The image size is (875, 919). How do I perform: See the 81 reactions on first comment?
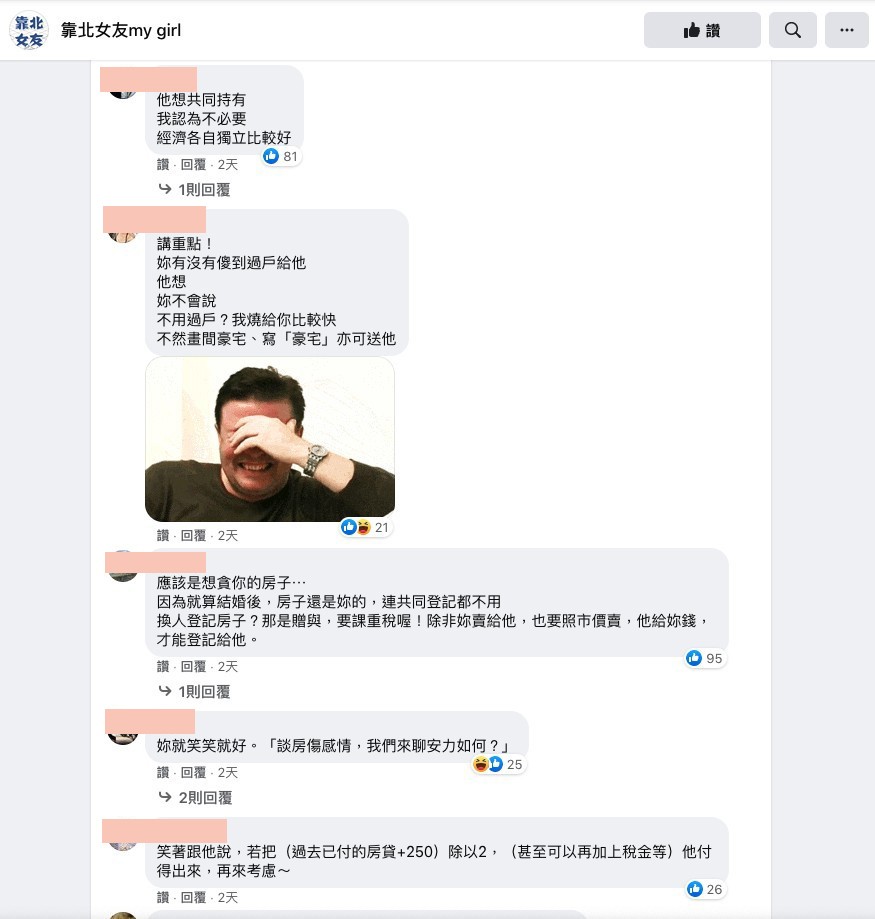point(281,156)
